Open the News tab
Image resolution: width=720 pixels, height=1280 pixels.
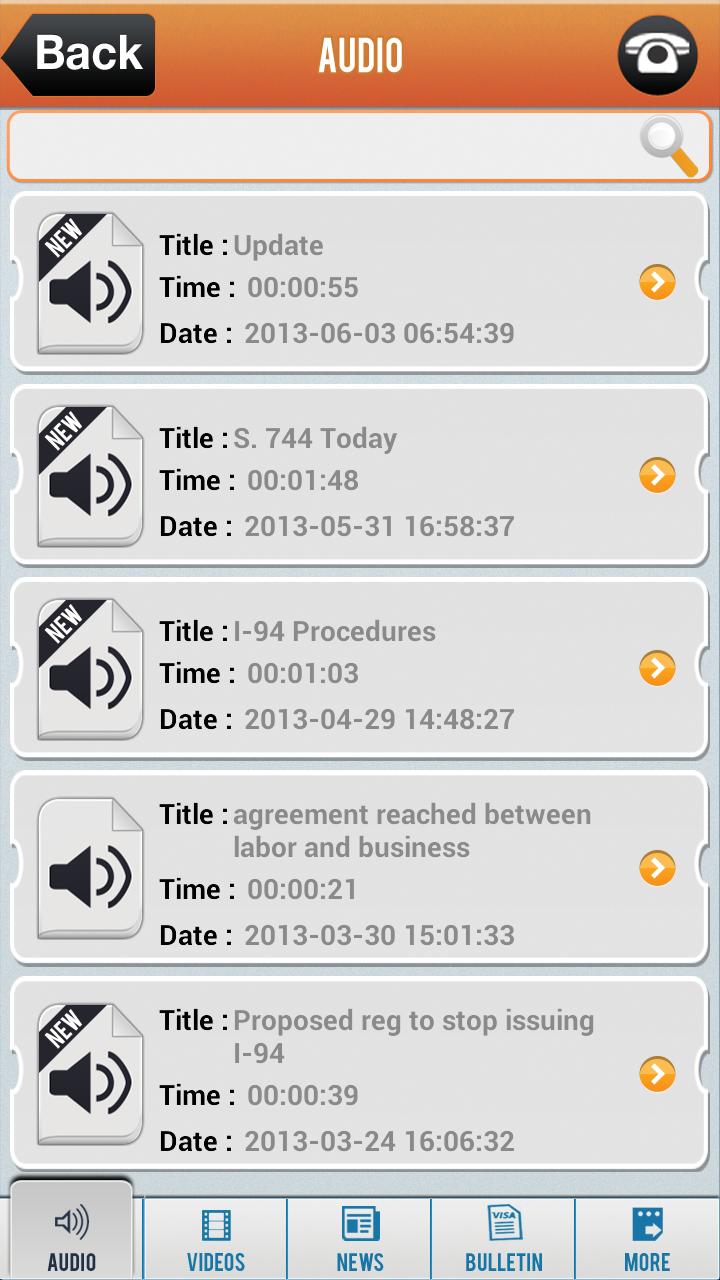360,1239
